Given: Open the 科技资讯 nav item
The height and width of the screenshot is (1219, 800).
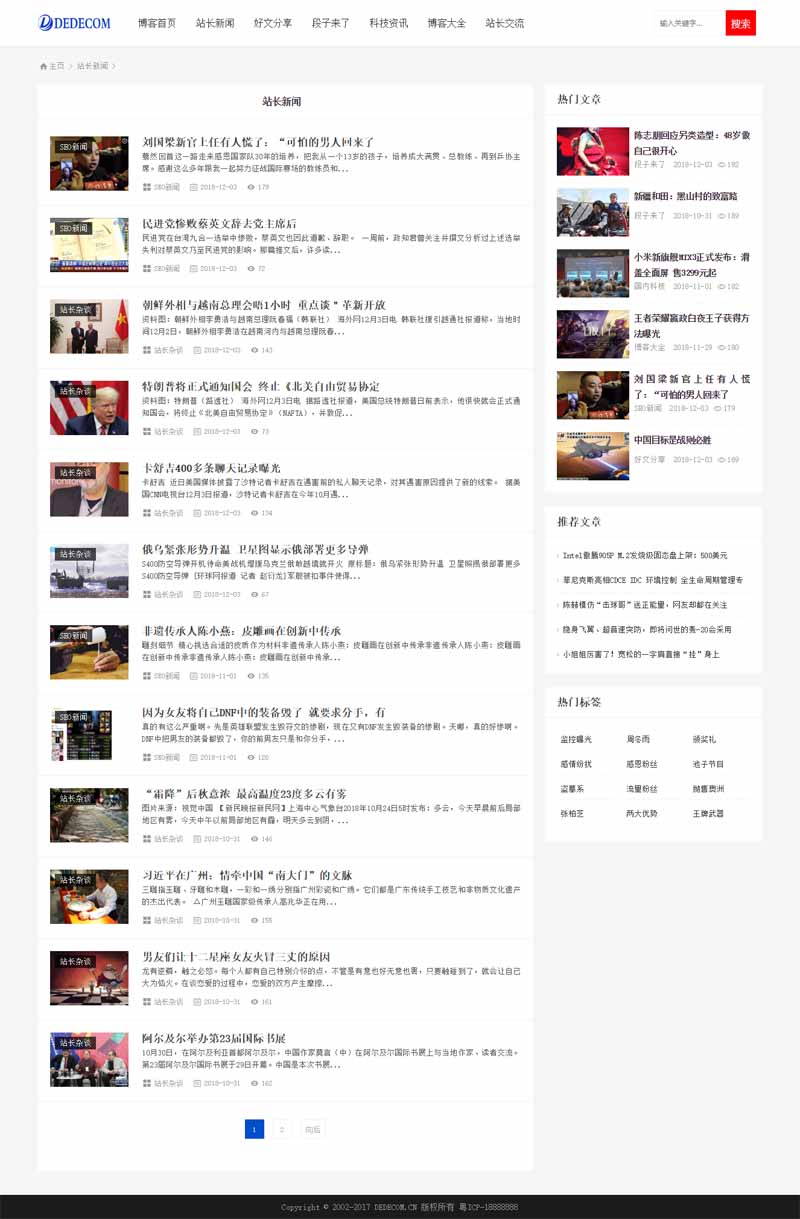Looking at the screenshot, I should (x=388, y=23).
